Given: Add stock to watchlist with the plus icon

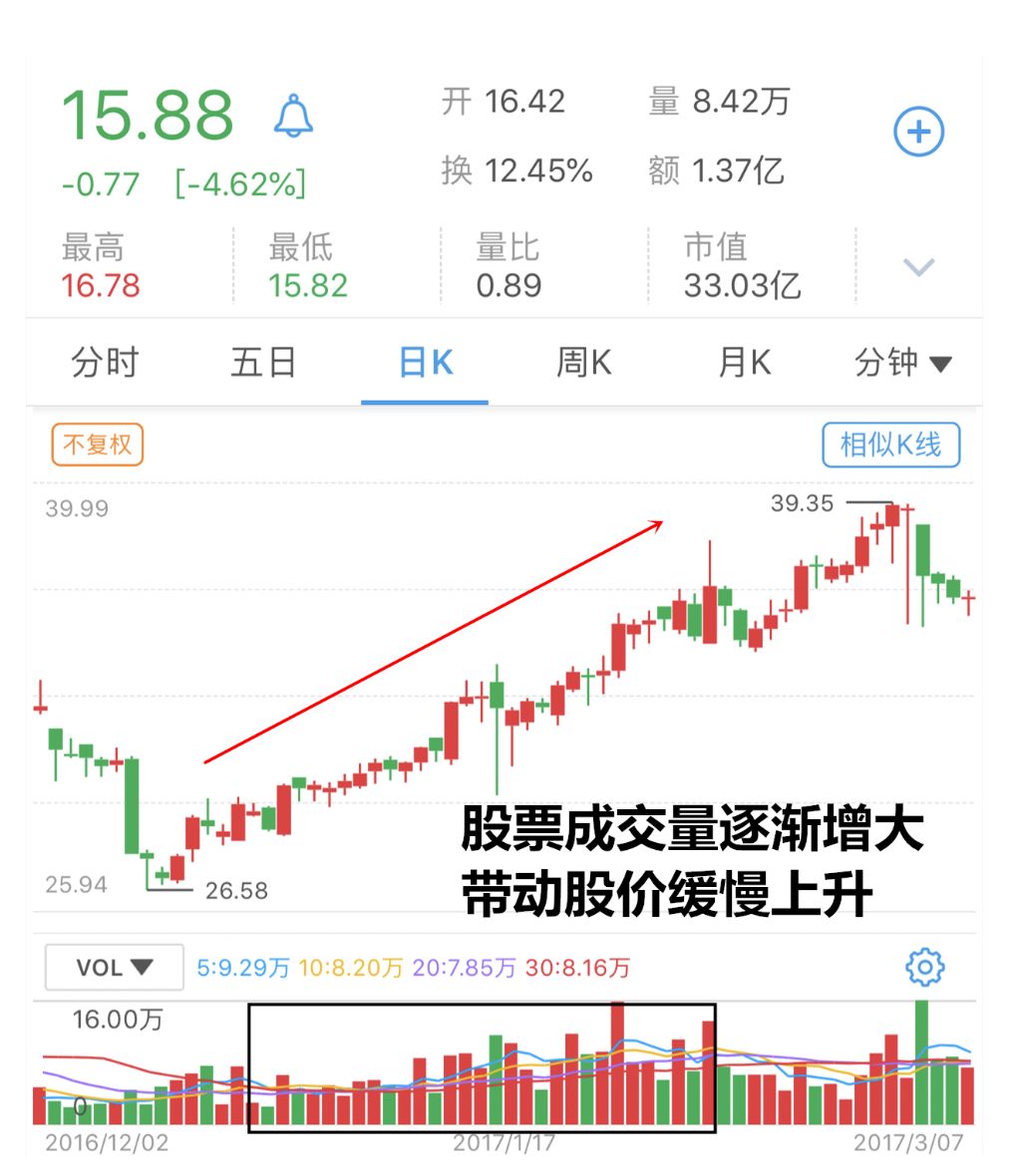Looking at the screenshot, I should [x=918, y=132].
